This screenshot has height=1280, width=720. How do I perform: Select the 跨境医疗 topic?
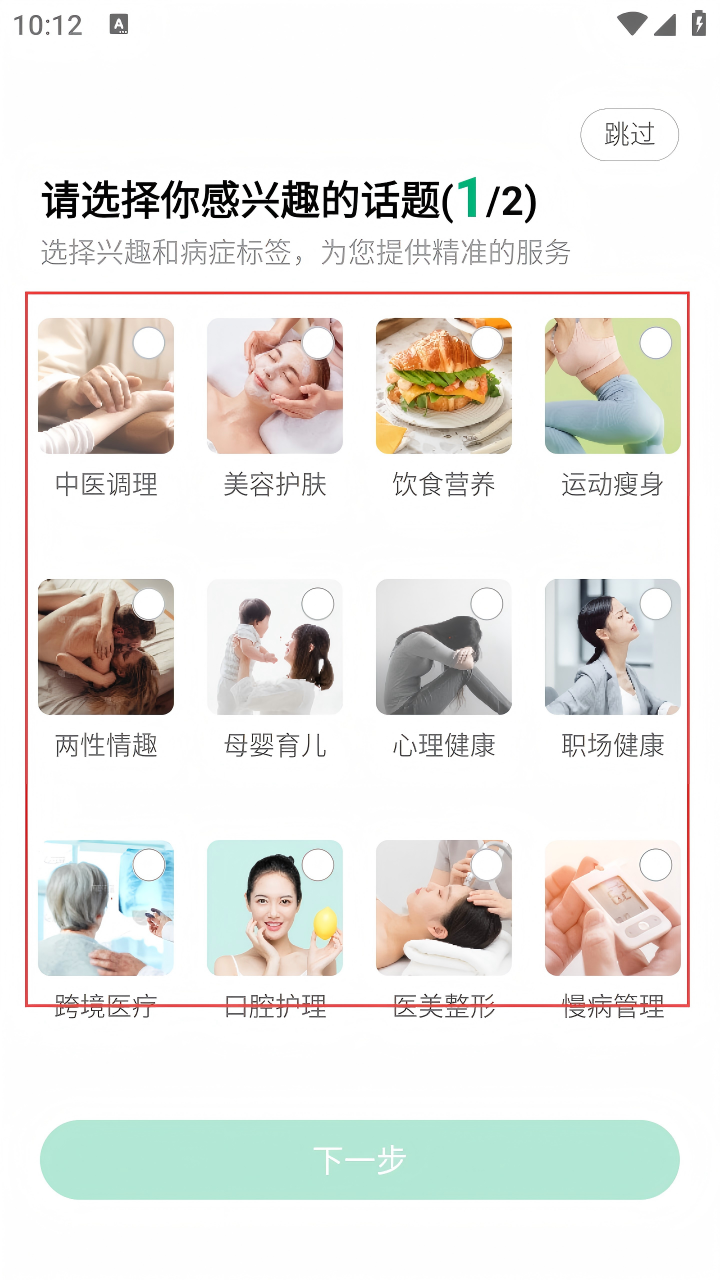pos(106,908)
